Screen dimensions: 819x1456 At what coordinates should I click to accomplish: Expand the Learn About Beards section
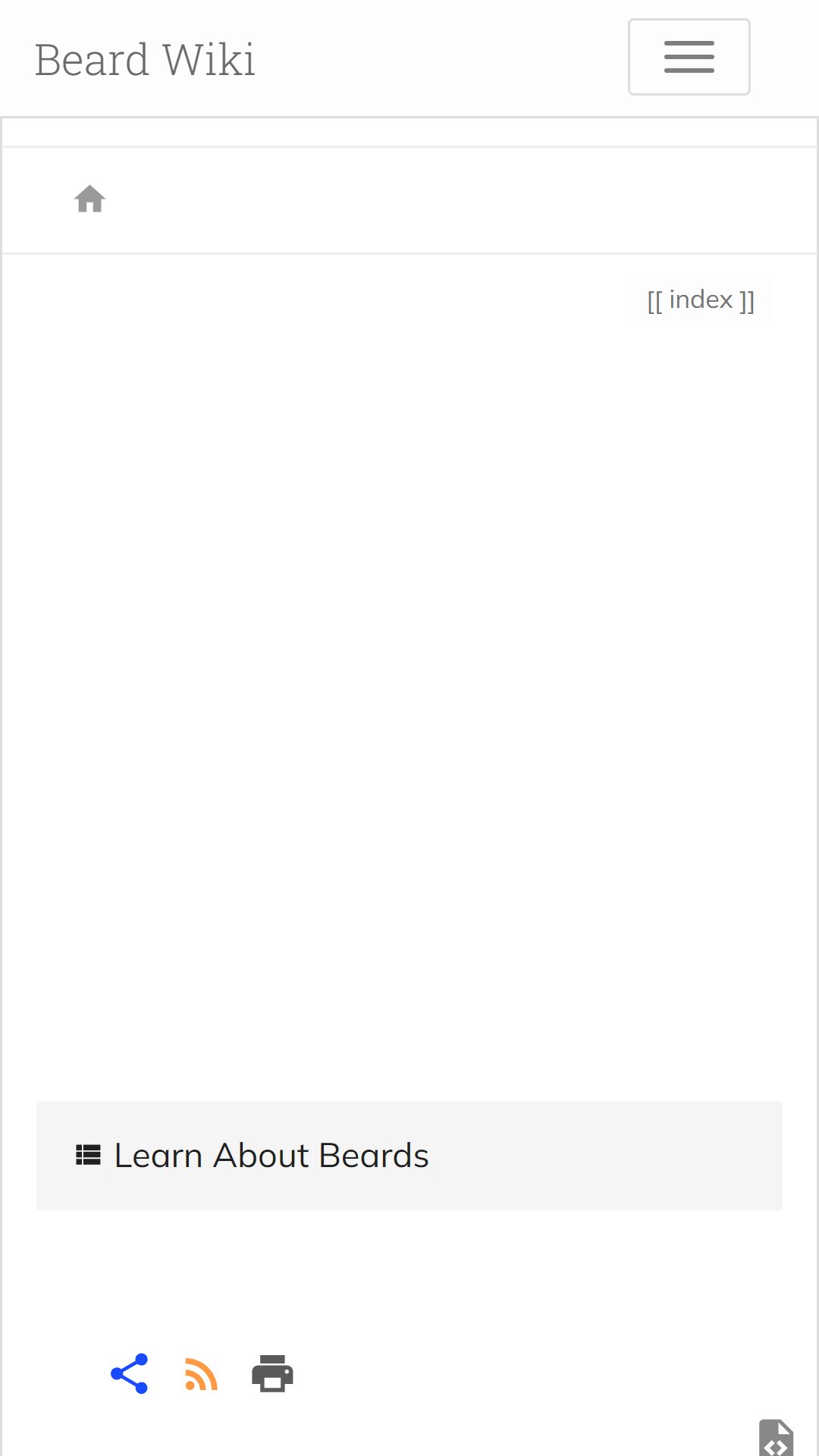[x=409, y=1156]
